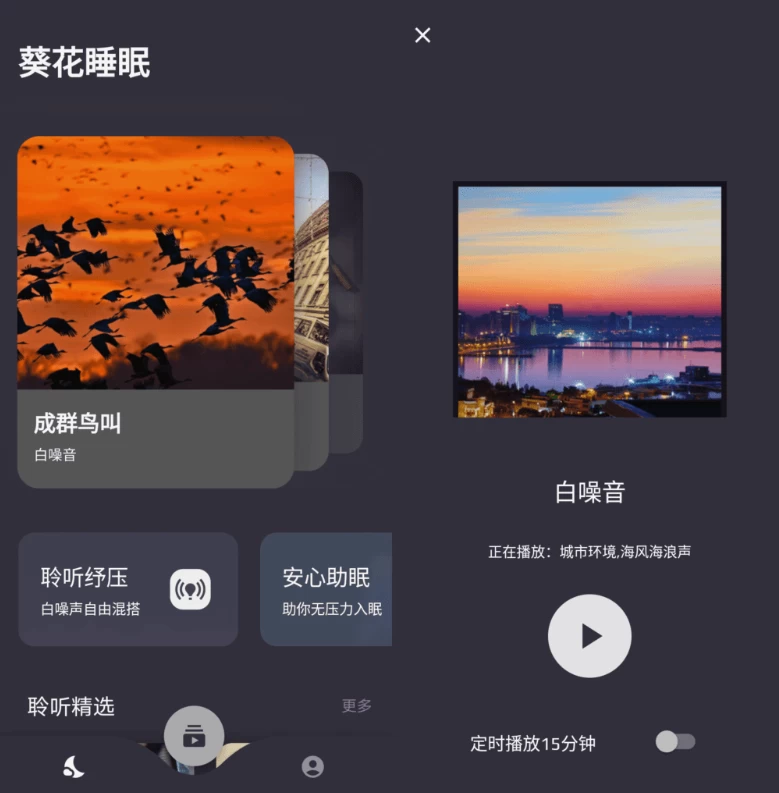Image resolution: width=779 pixels, height=793 pixels.
Task: Enable the 定时播放15分钟 timer switch
Action: (675, 742)
